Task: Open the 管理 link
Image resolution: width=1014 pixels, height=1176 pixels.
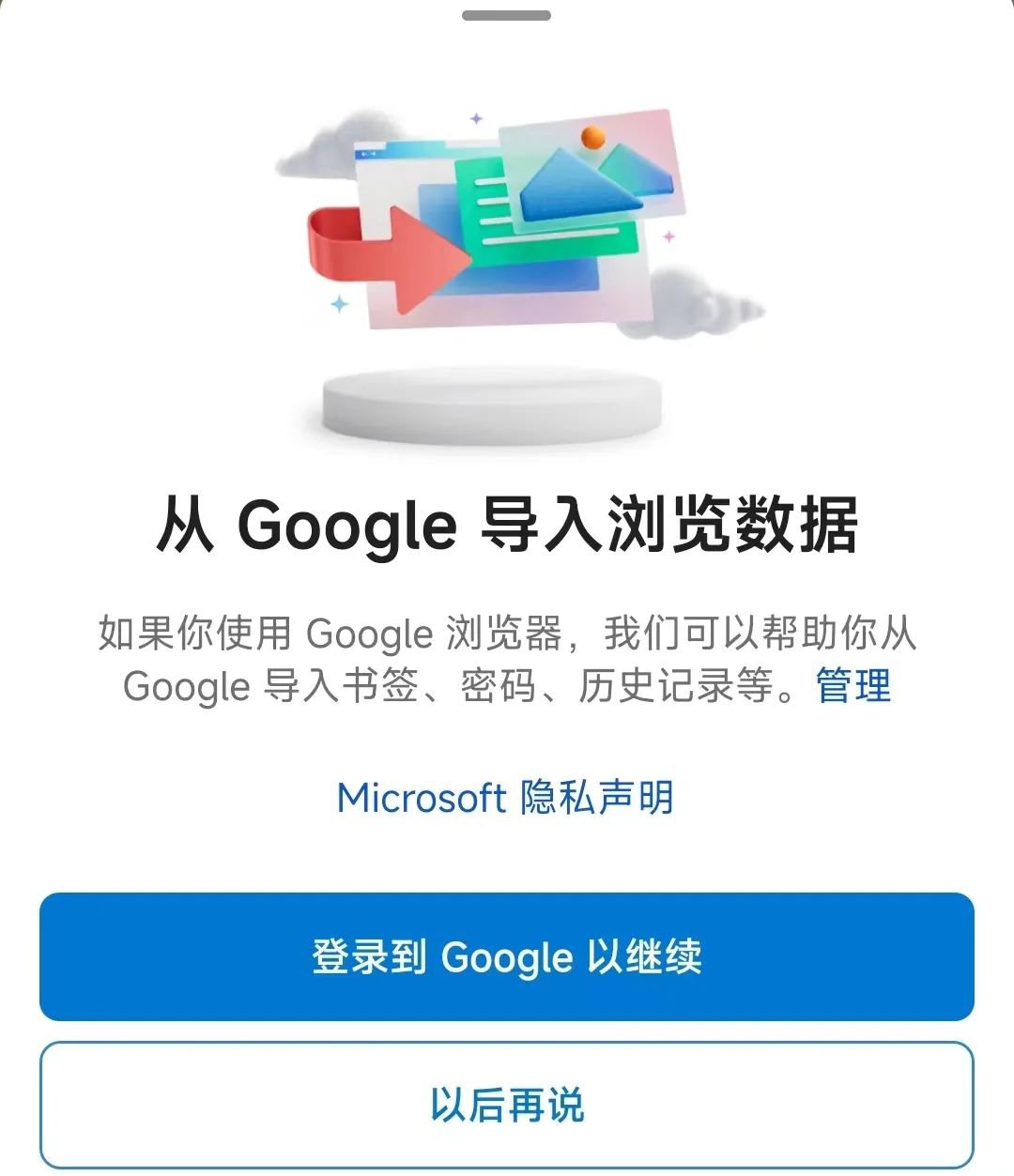Action: coord(855,688)
